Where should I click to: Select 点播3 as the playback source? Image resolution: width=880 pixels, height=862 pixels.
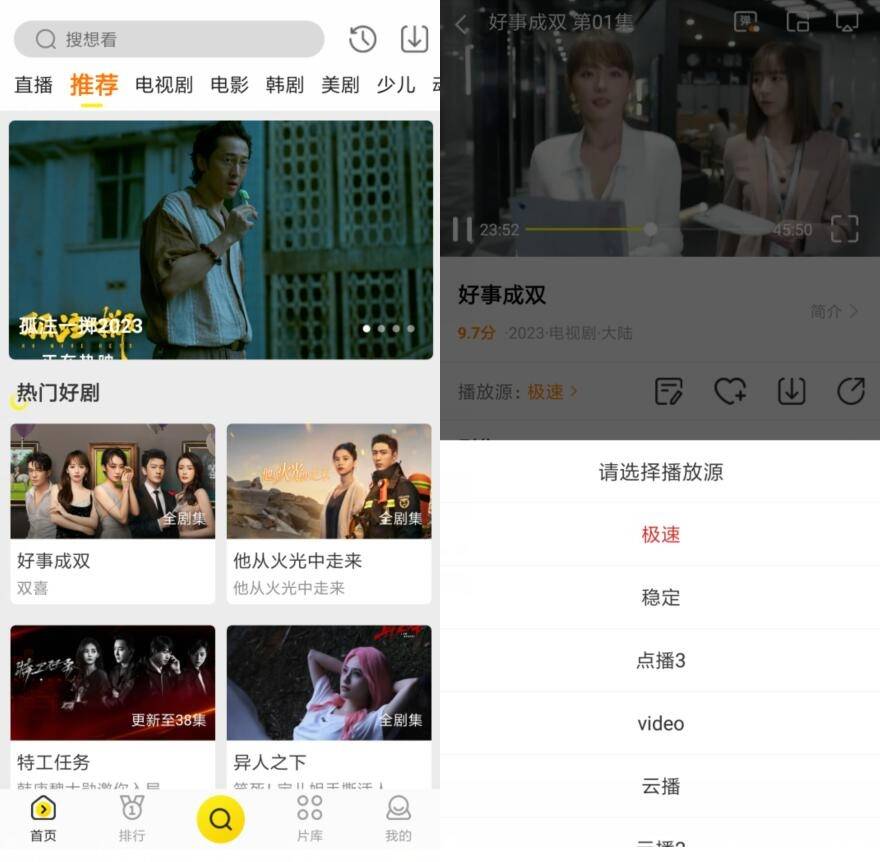tap(660, 660)
